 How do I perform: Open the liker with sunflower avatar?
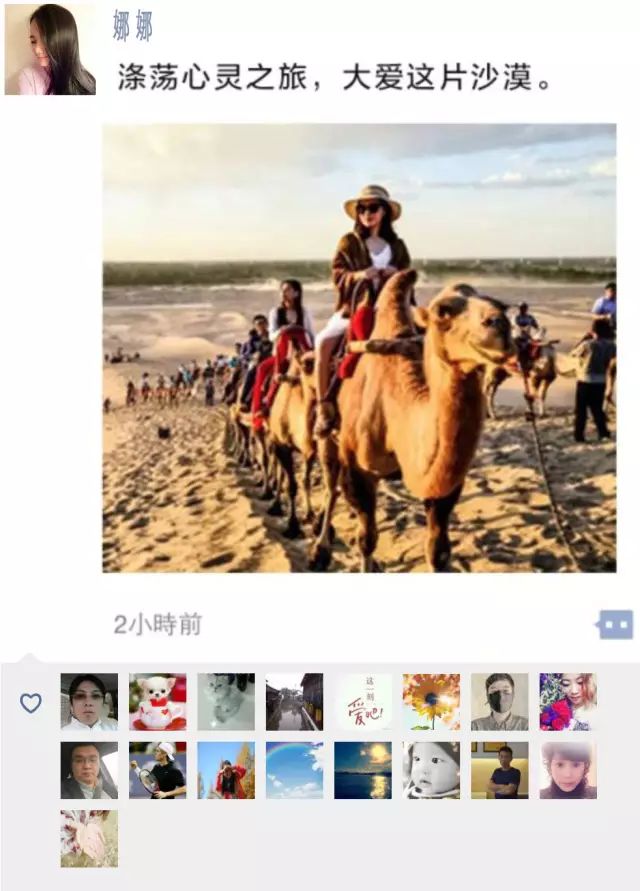[431, 702]
